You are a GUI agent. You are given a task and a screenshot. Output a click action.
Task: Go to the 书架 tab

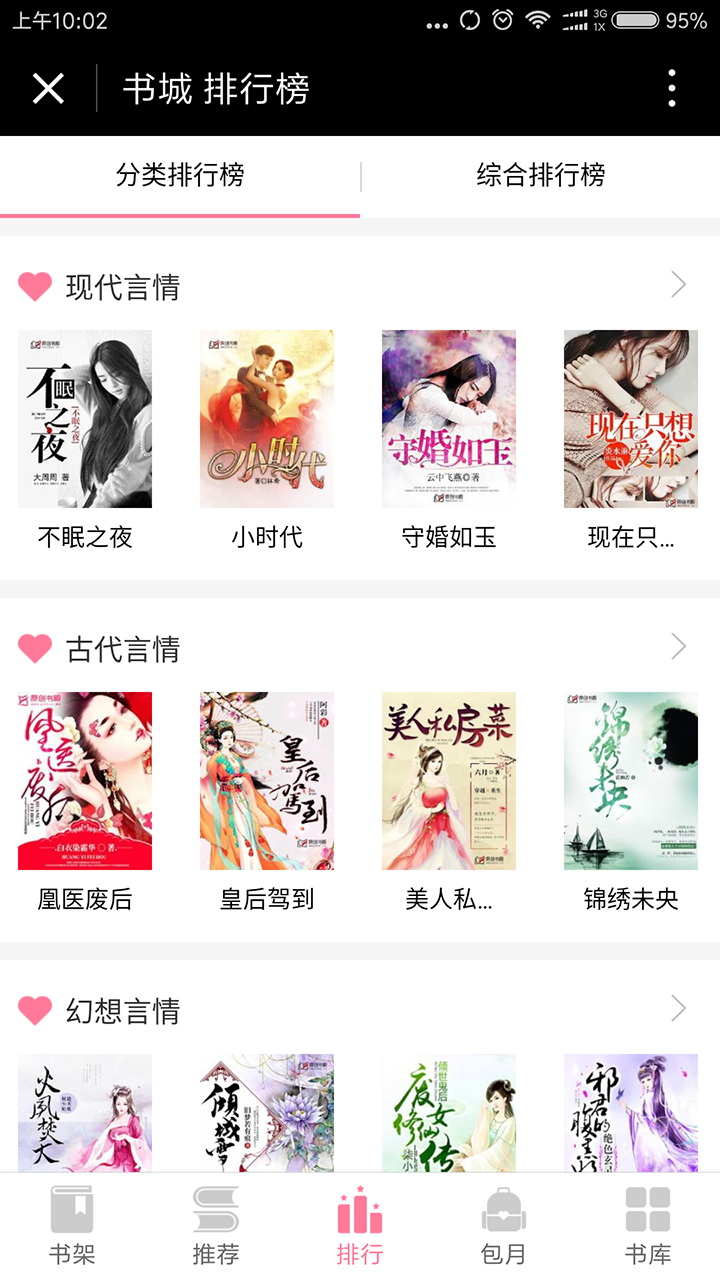72,1226
